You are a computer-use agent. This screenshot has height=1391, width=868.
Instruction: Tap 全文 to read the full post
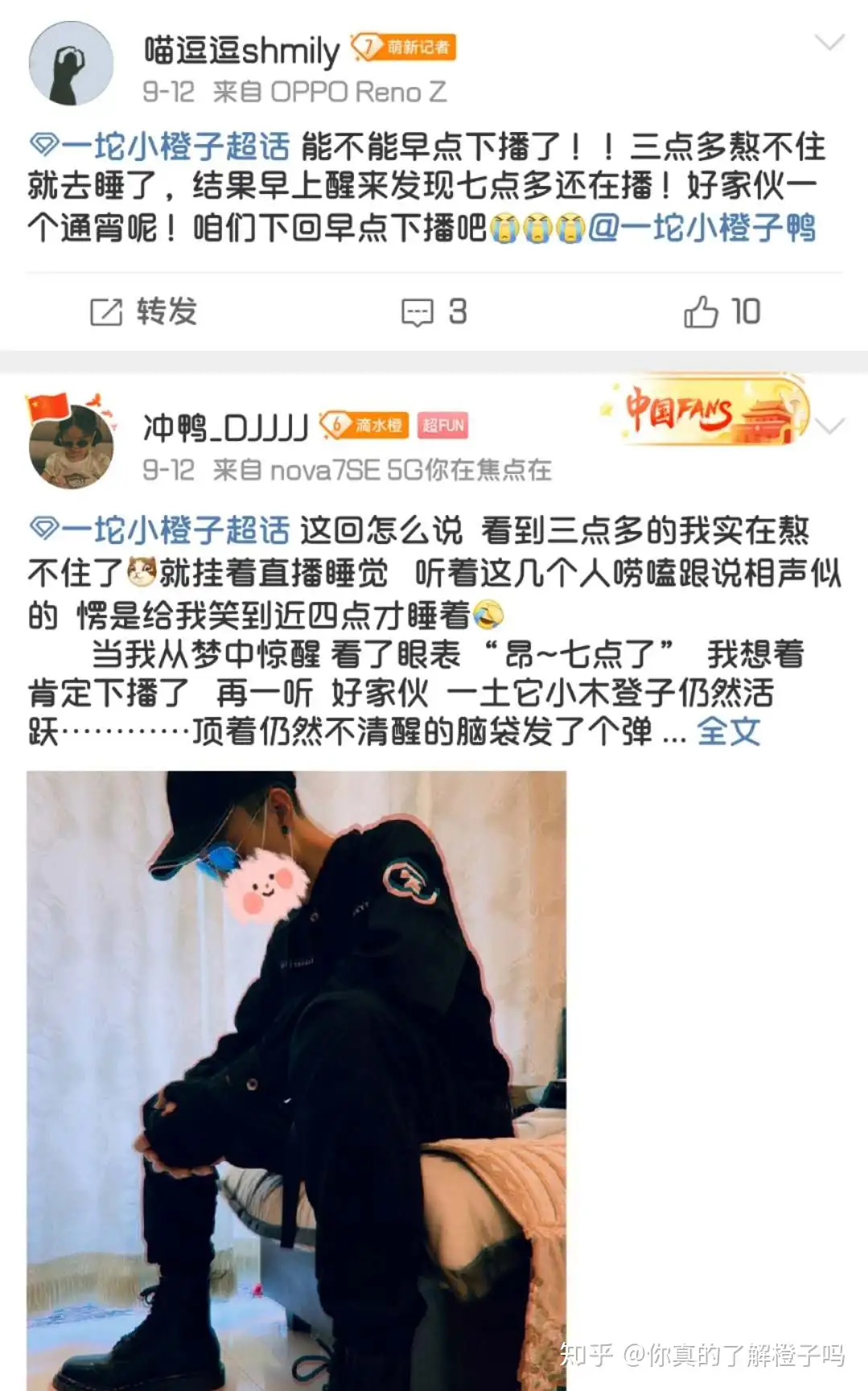pos(727,731)
